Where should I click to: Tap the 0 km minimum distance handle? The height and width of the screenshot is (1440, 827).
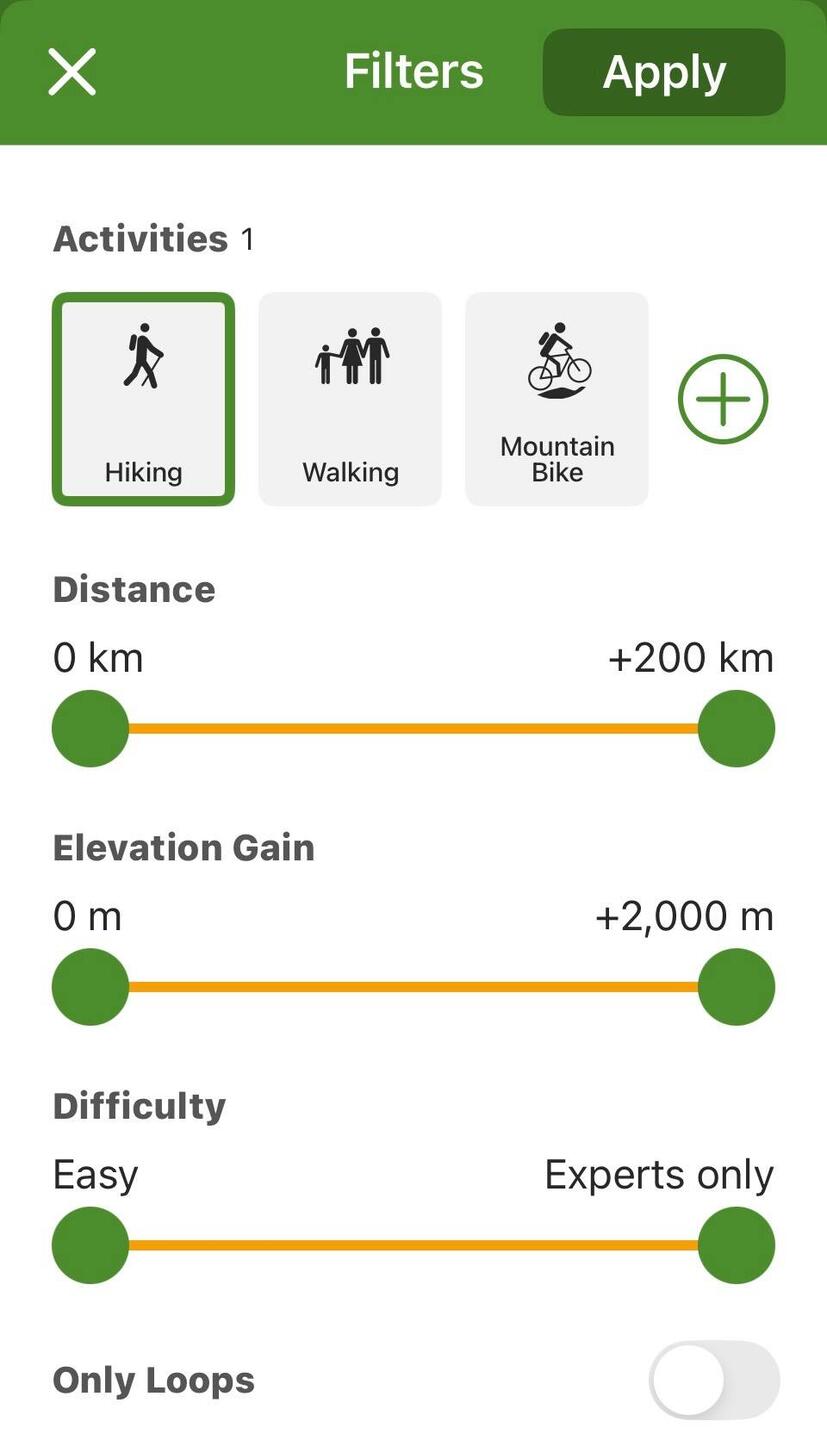click(x=91, y=728)
